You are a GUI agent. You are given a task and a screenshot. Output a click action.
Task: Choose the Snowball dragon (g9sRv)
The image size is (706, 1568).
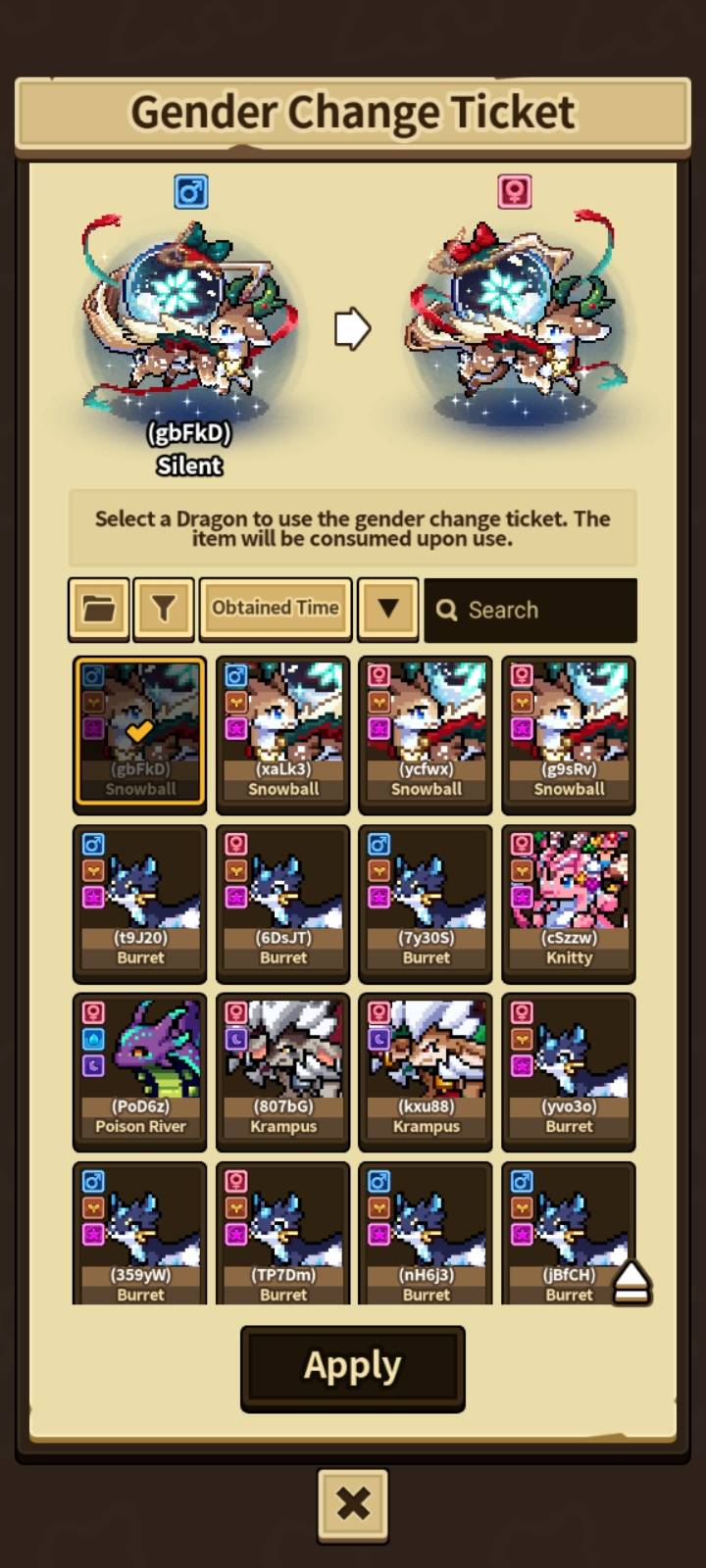coord(569,735)
